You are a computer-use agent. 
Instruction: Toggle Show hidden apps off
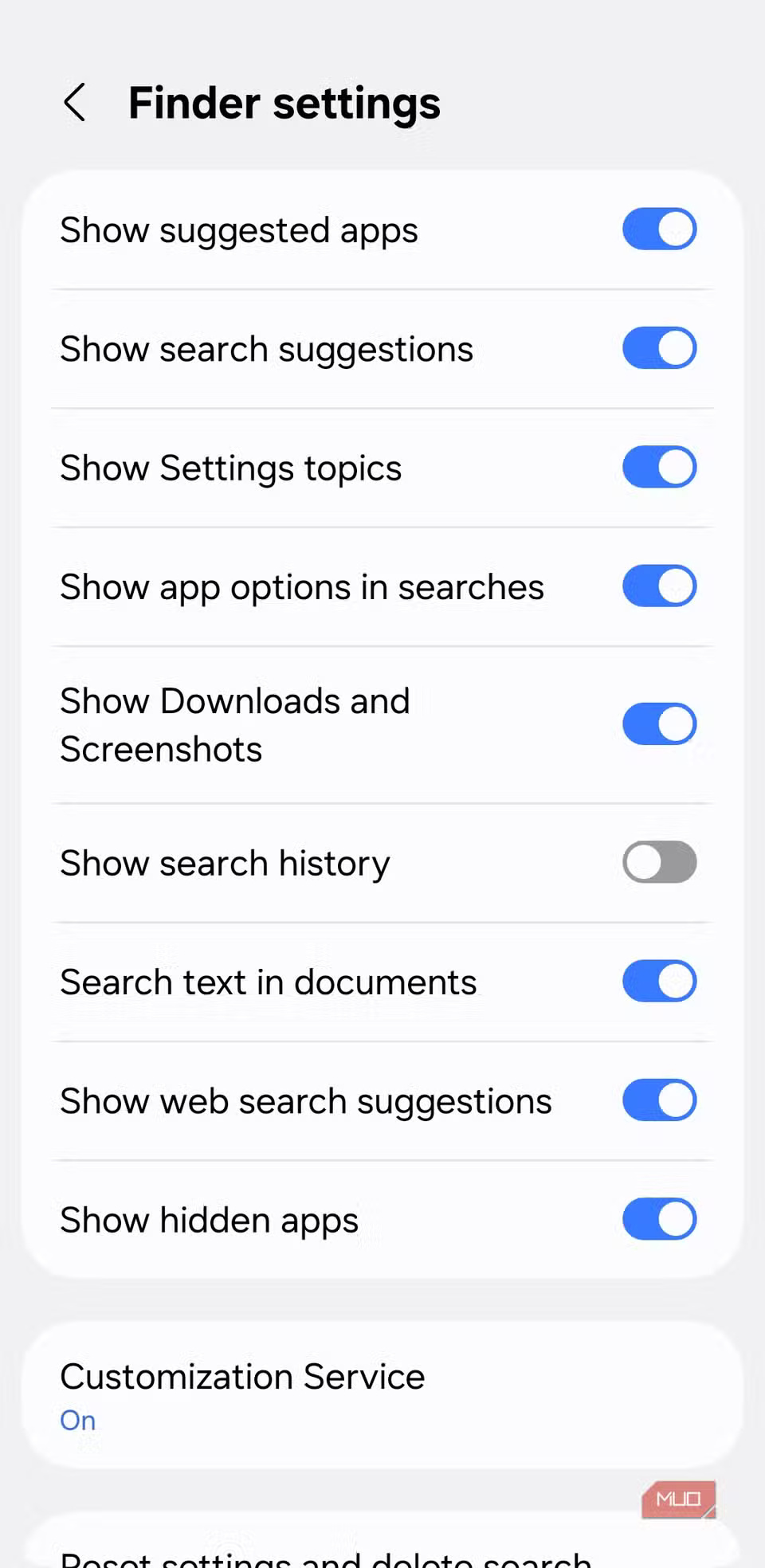tap(659, 1219)
